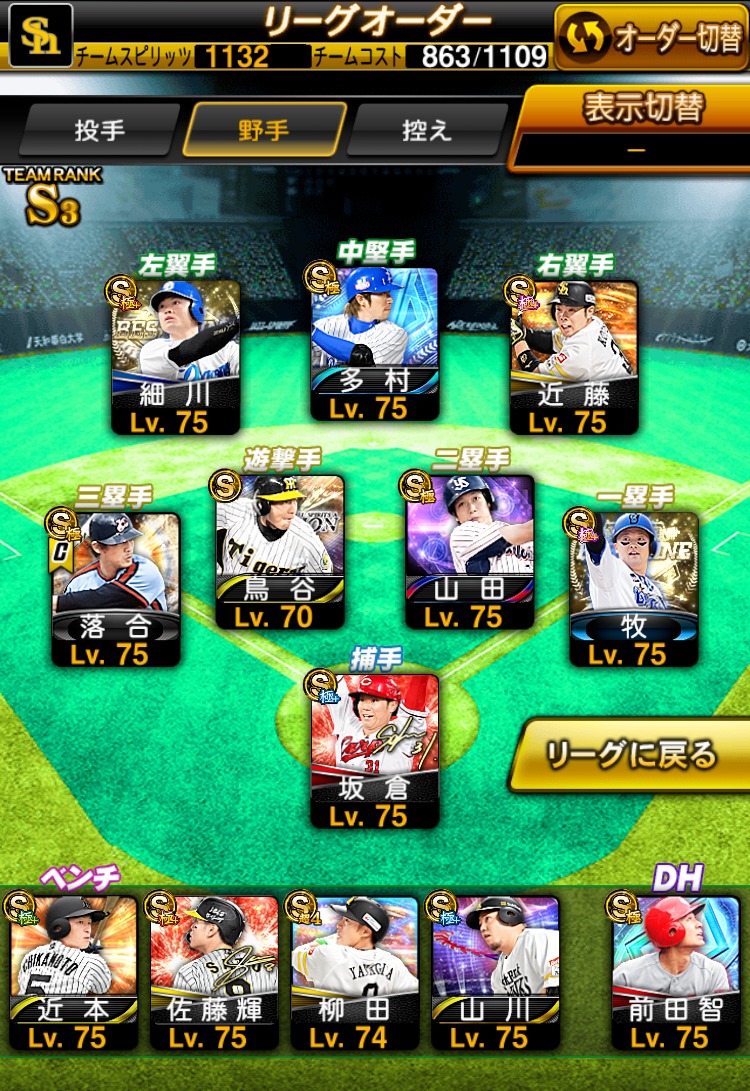
Task: Select center fielder 多村 card
Action: click(x=374, y=342)
